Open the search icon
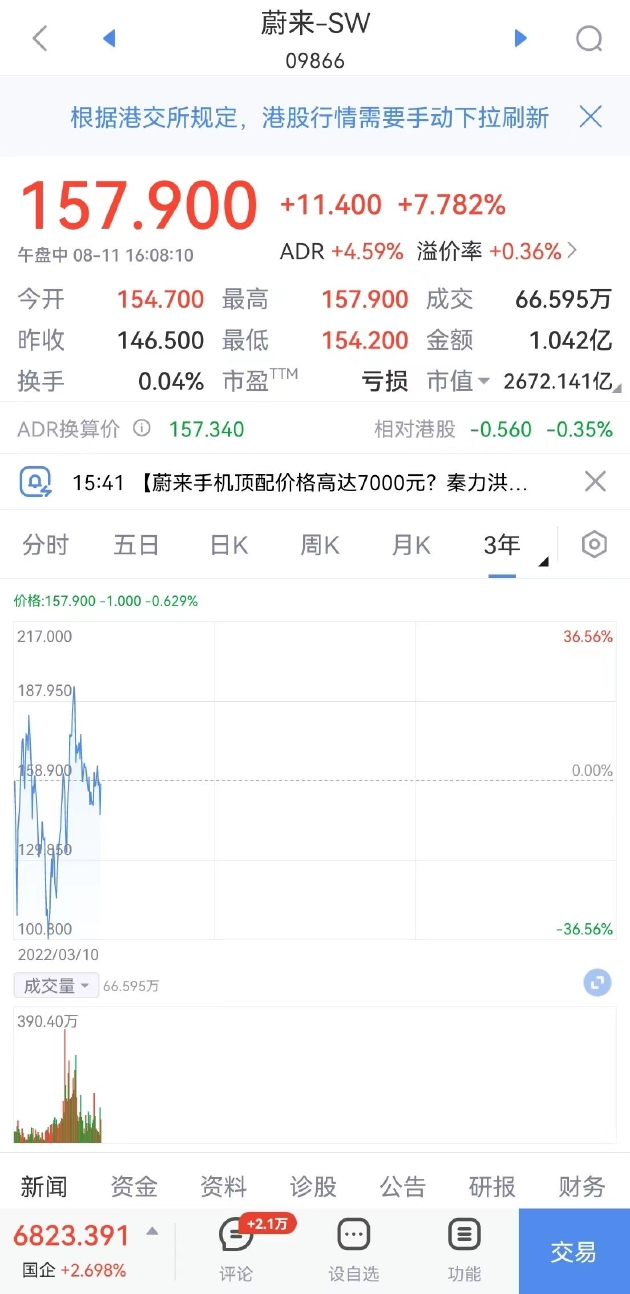The image size is (630, 1294). pos(590,39)
